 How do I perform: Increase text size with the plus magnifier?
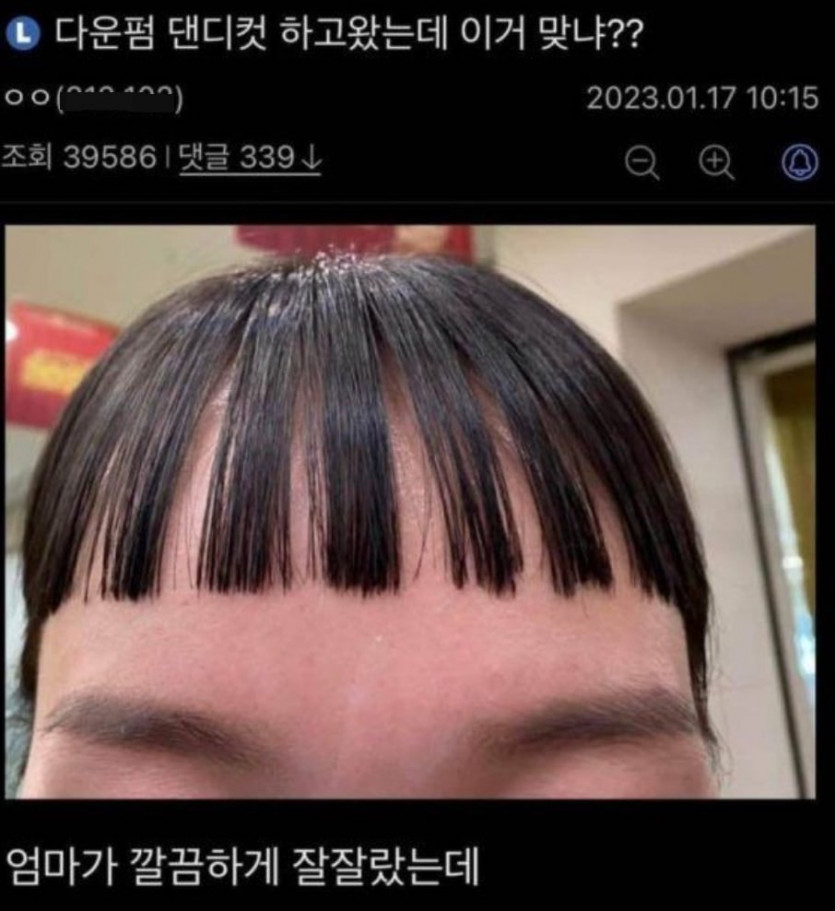[x=716, y=161]
